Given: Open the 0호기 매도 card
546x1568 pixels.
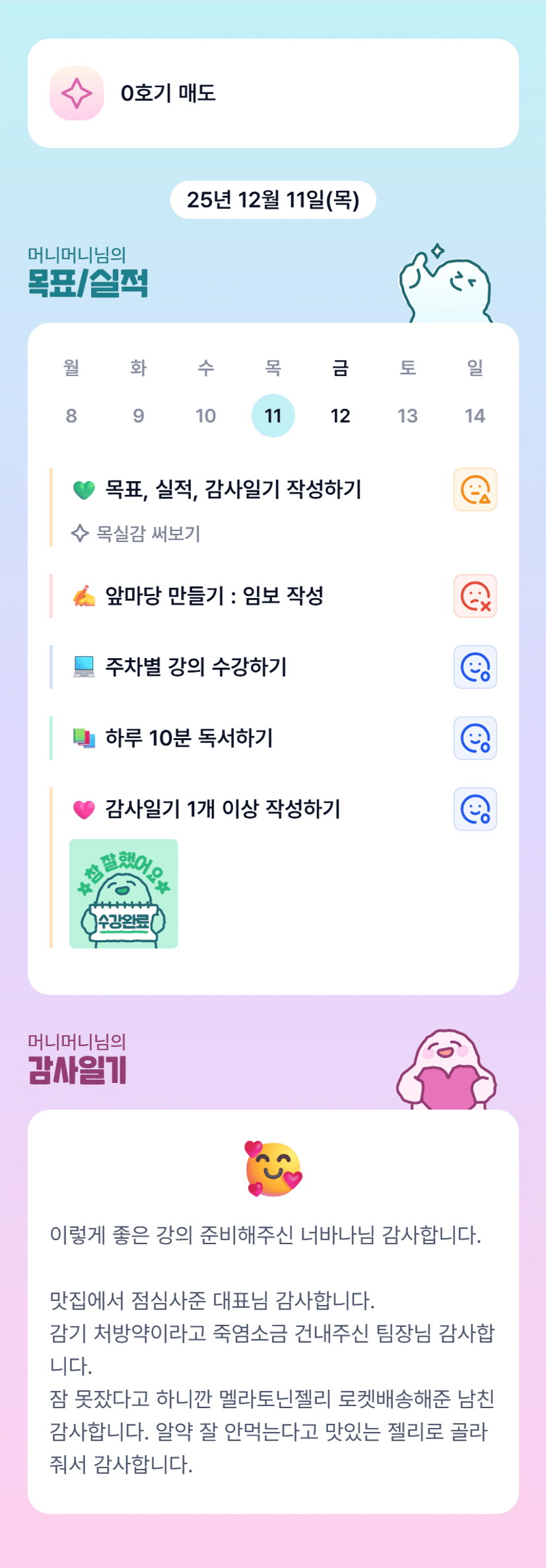Looking at the screenshot, I should (x=273, y=93).
